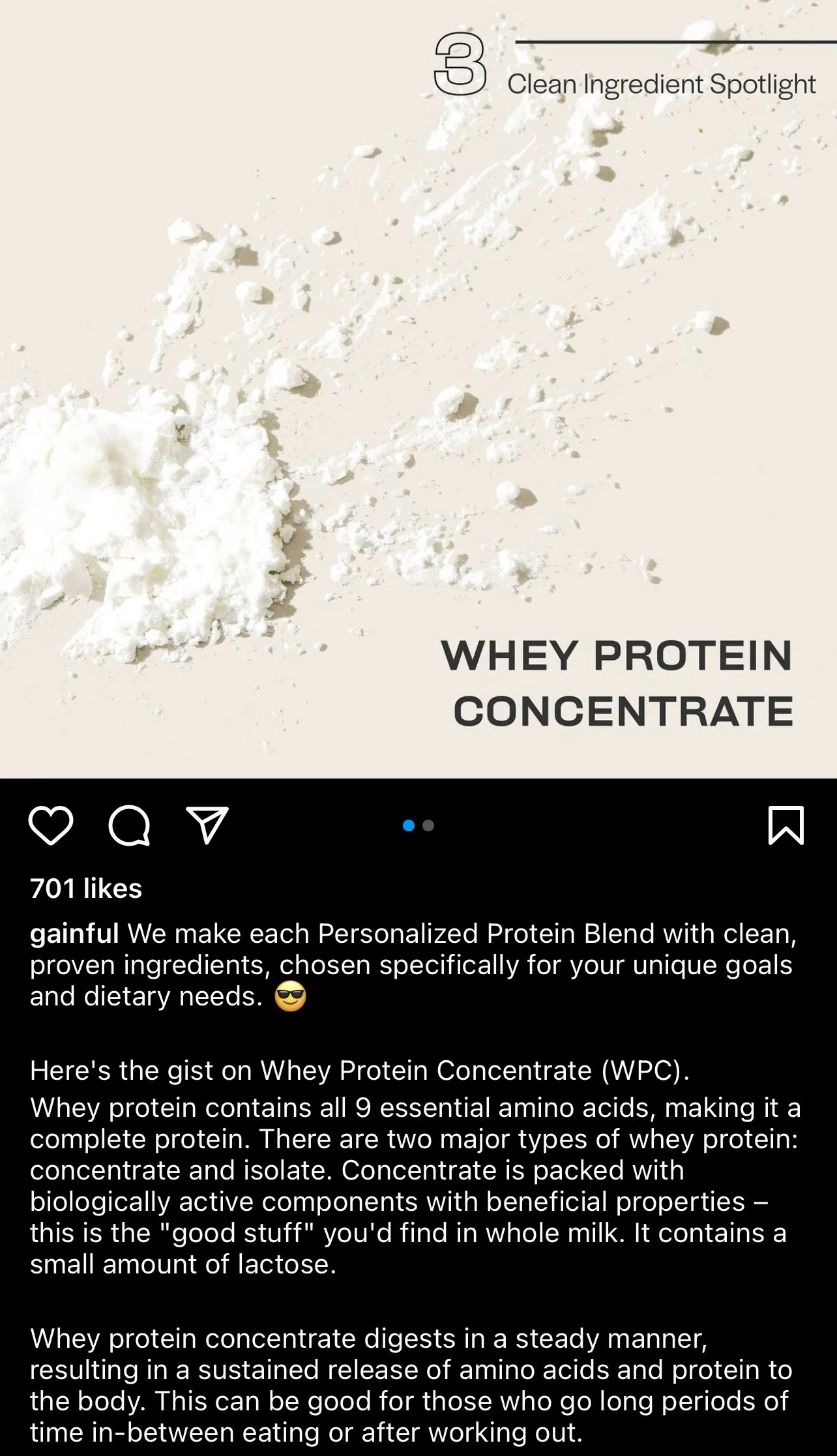Share the post via the paper plane icon
837x1456 pixels.
pyautogui.click(x=207, y=825)
